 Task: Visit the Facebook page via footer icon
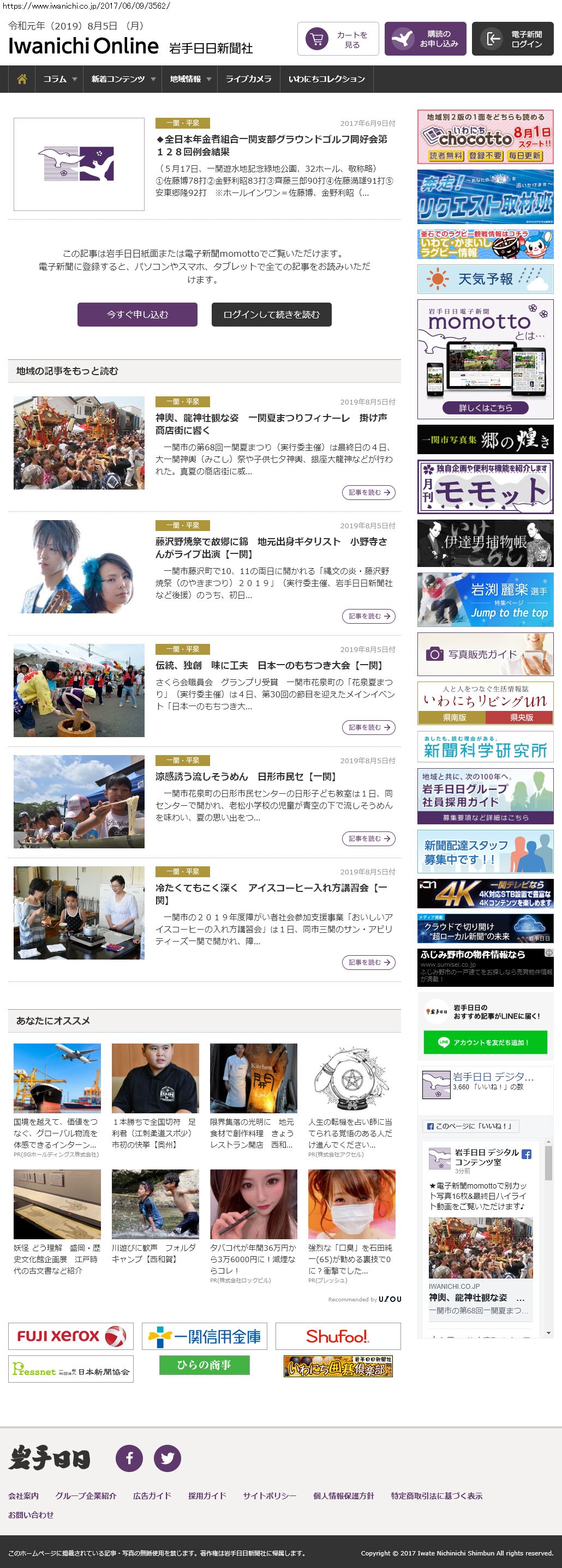point(129,1458)
